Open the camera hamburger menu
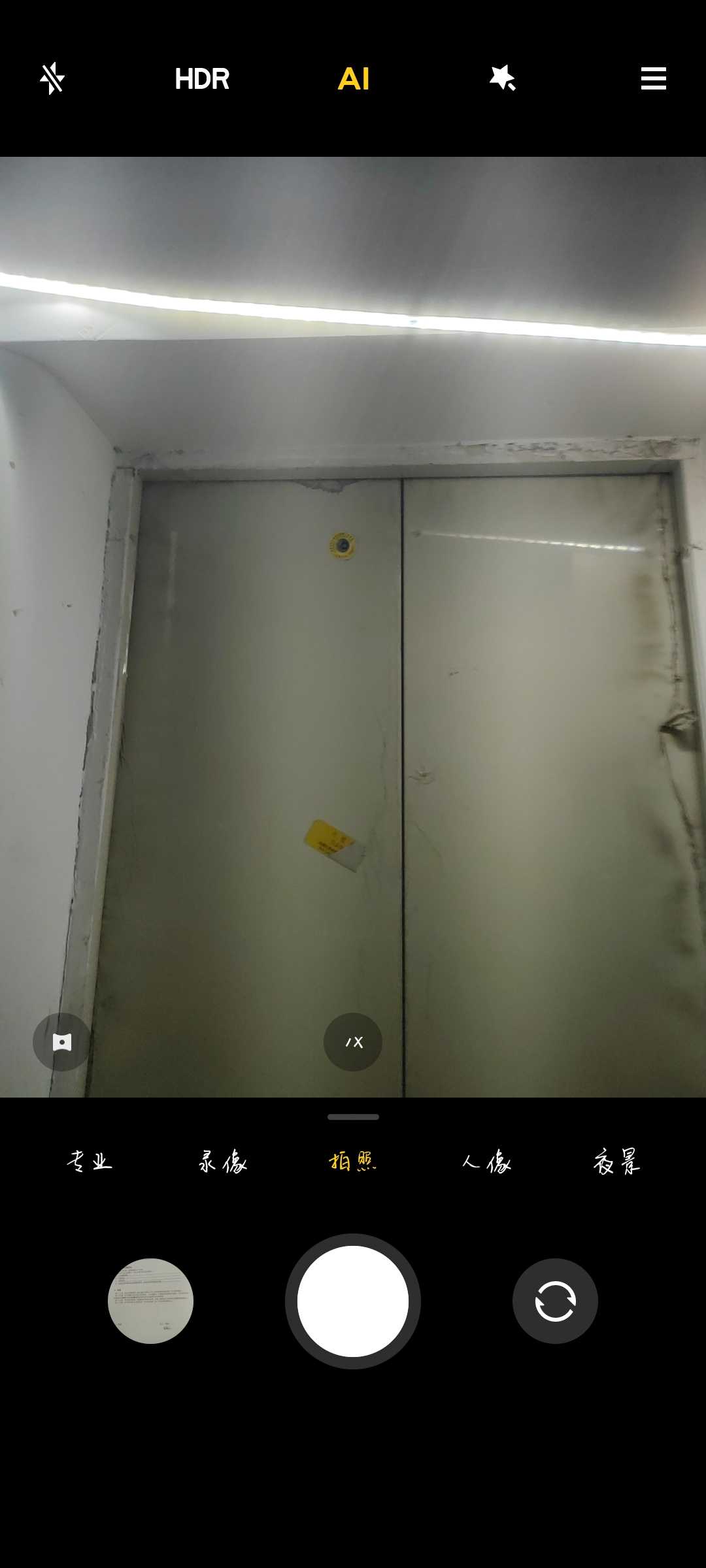 [653, 78]
